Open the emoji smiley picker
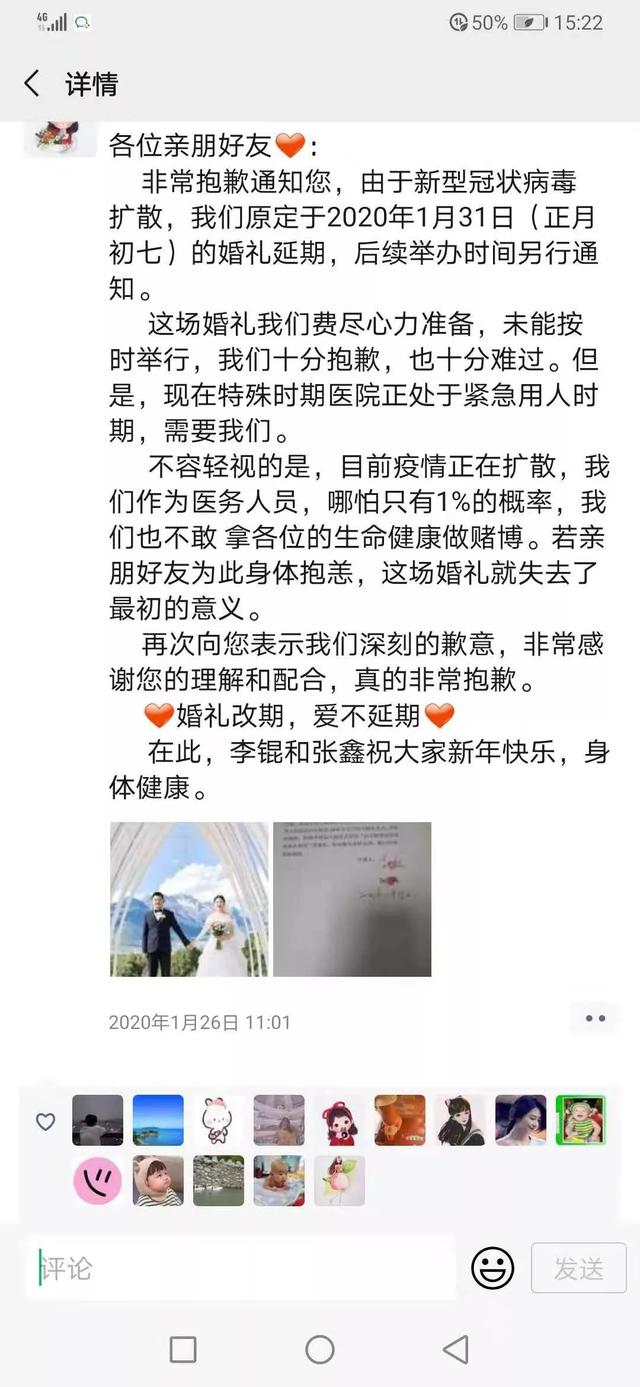The image size is (640, 1387). [x=492, y=1268]
